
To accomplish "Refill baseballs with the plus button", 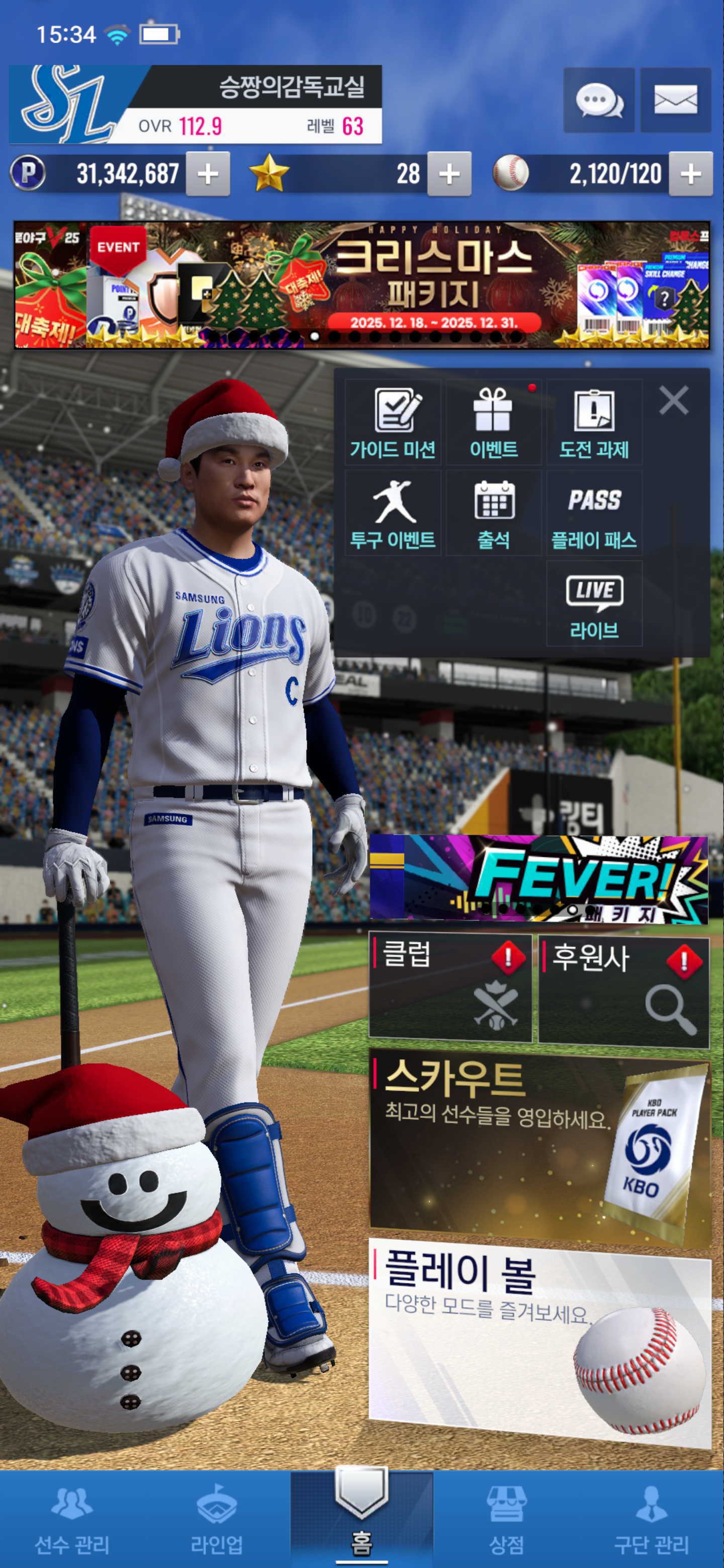I will [690, 174].
